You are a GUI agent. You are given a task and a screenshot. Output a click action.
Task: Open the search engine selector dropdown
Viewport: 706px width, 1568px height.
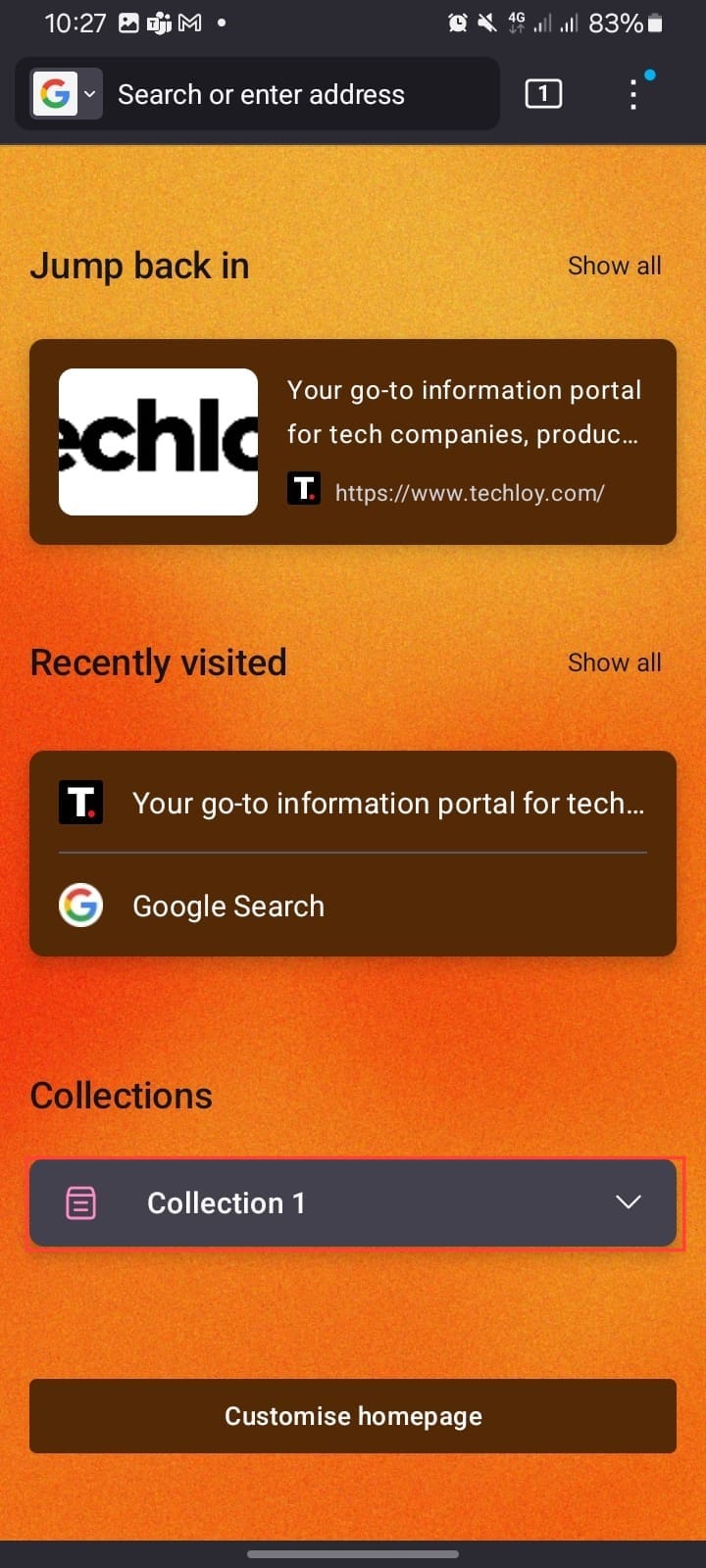66,94
